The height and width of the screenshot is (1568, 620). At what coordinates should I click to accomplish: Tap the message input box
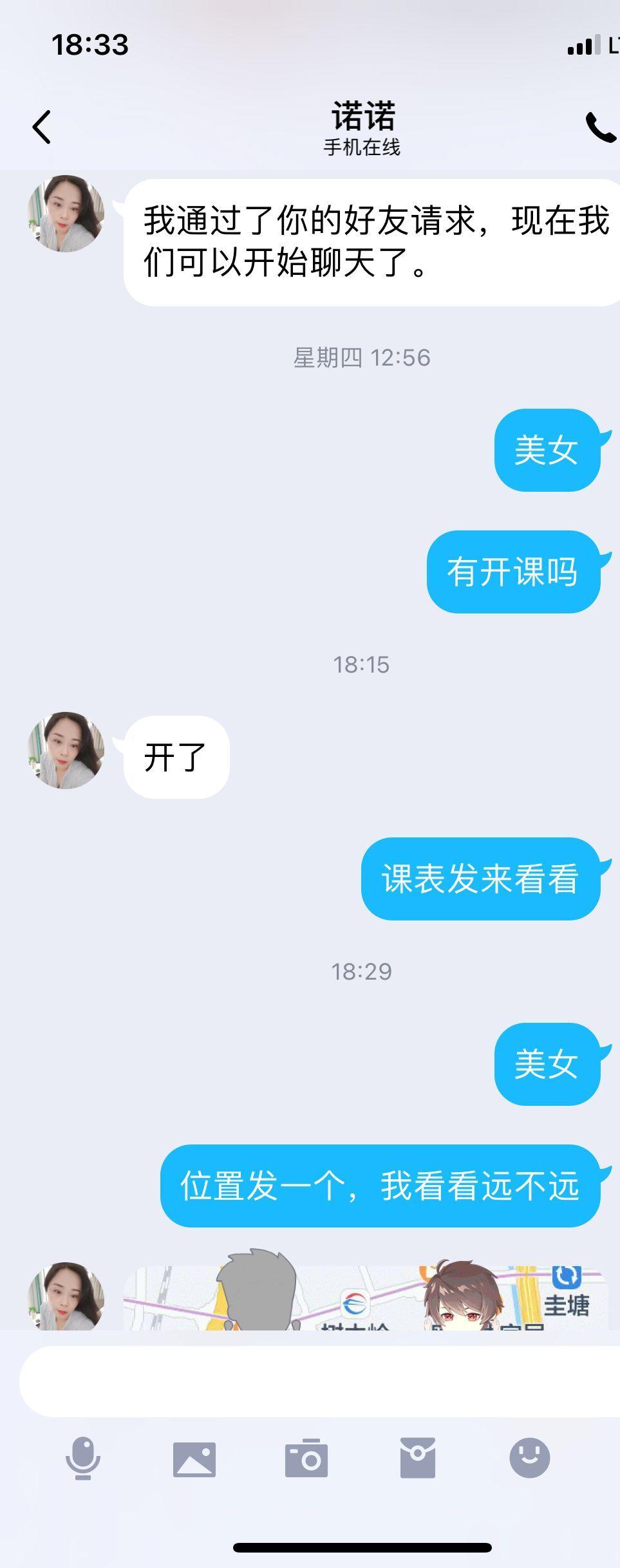pos(319,1381)
